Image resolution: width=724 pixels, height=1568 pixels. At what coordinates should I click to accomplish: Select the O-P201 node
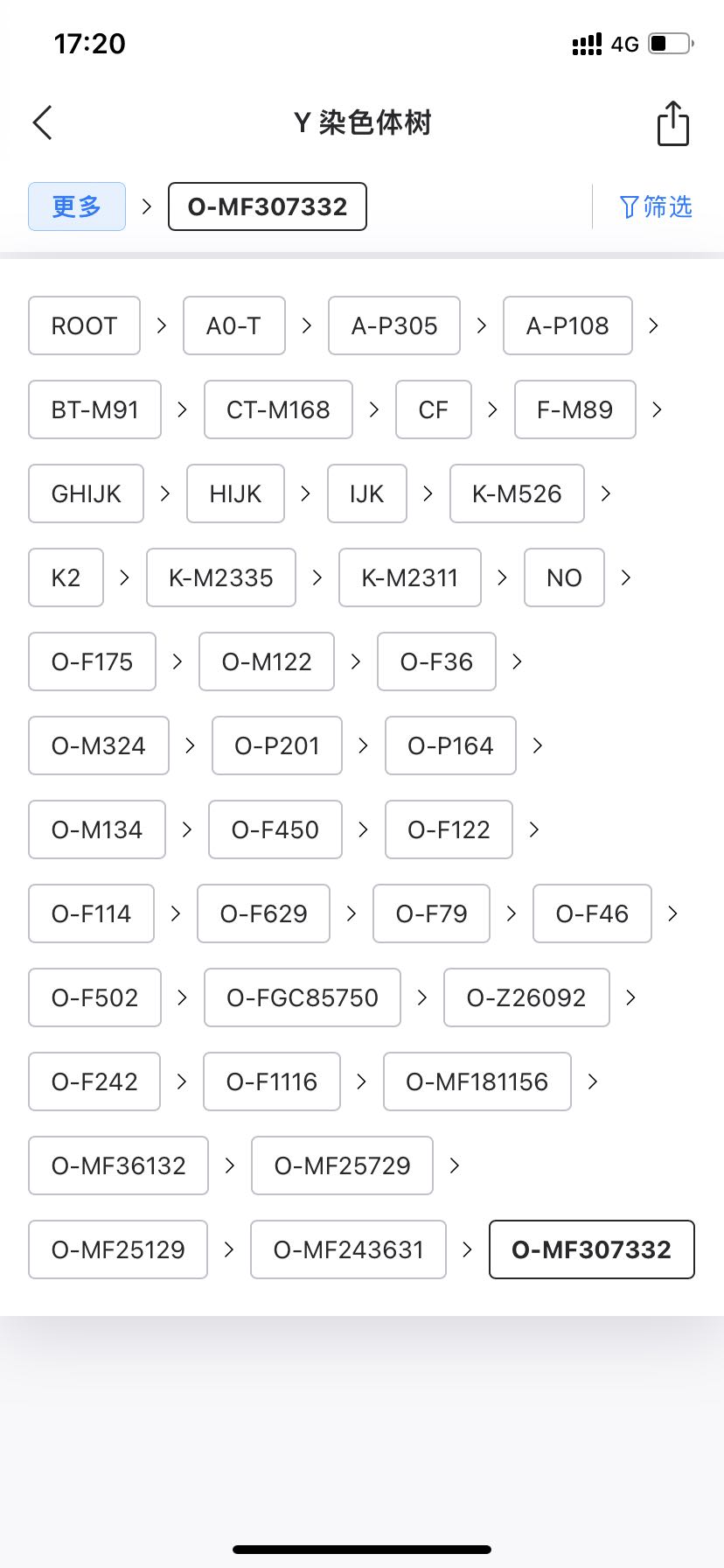(x=277, y=745)
